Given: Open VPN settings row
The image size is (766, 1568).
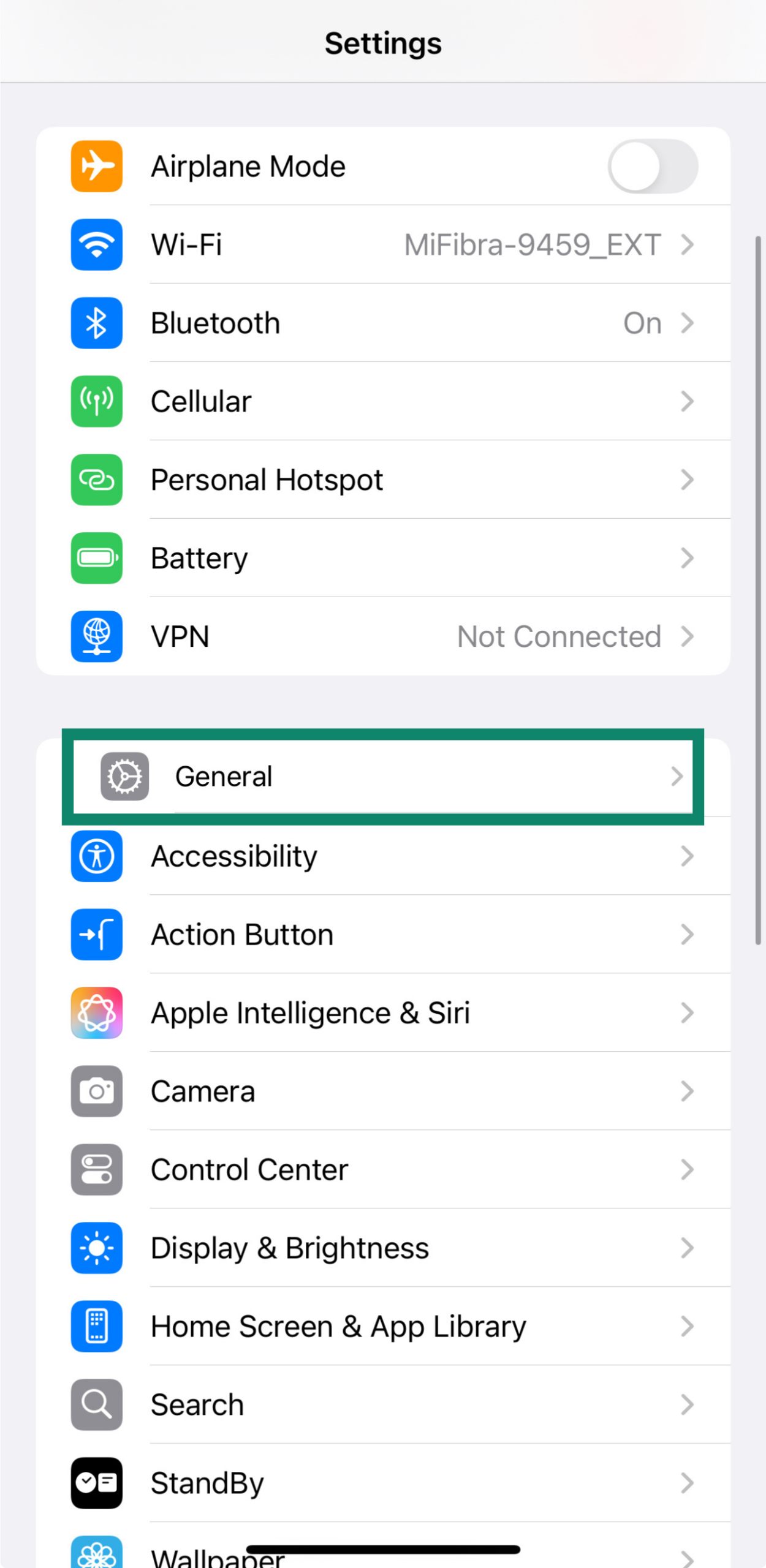Looking at the screenshot, I should pyautogui.click(x=383, y=637).
